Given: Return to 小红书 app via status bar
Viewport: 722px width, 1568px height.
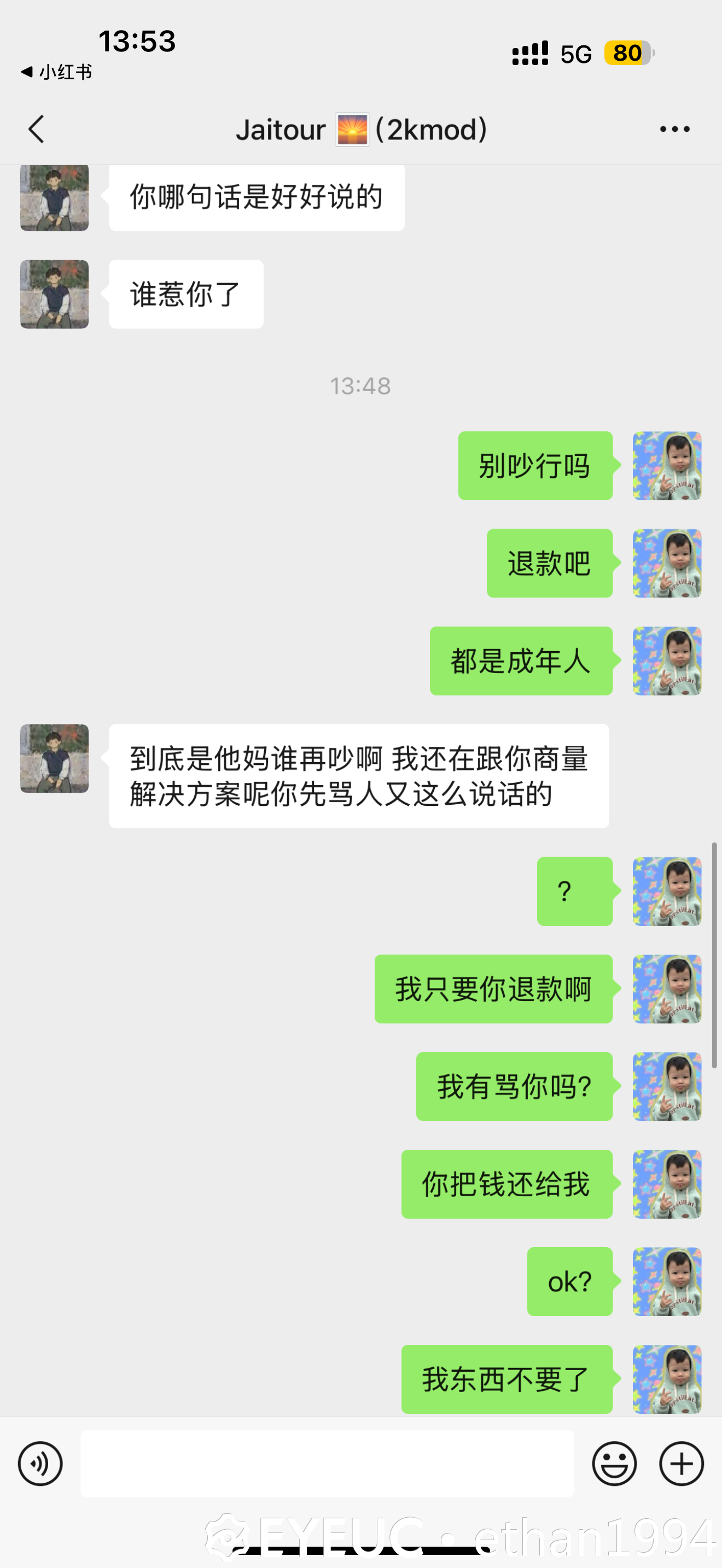Looking at the screenshot, I should point(56,72).
